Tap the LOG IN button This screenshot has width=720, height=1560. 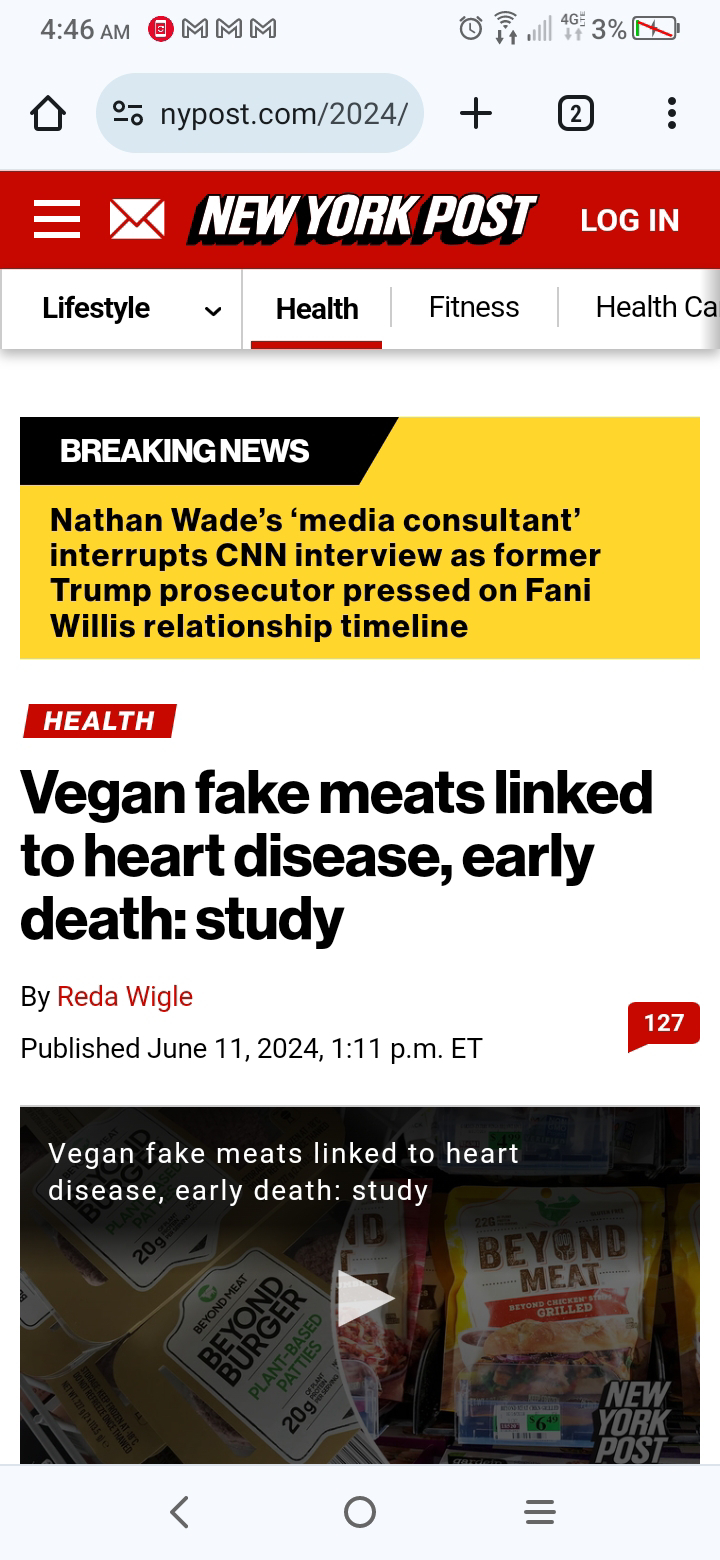pos(629,220)
